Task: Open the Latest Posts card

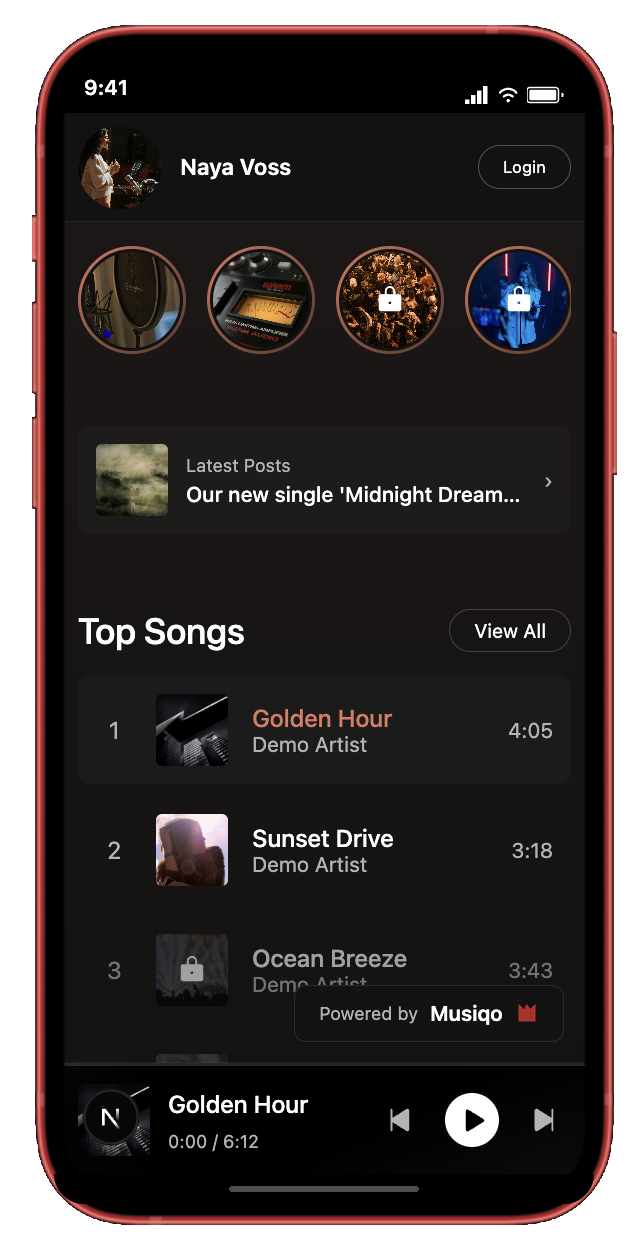Action: point(324,481)
